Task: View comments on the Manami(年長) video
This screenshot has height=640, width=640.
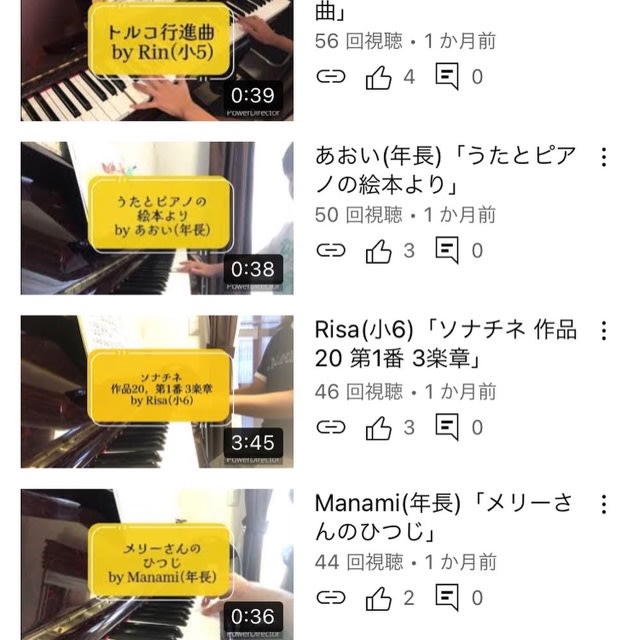Action: (x=447, y=598)
